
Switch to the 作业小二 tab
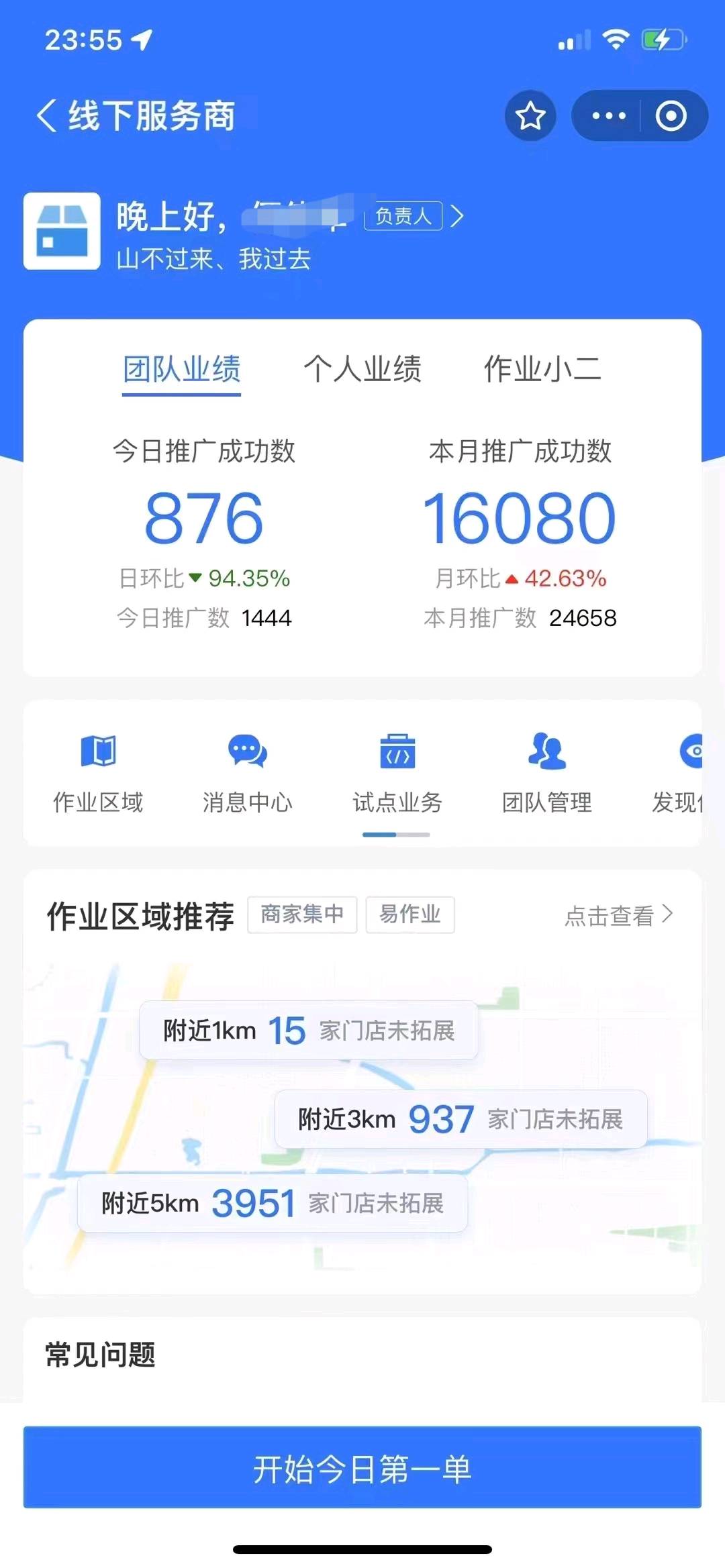(x=542, y=369)
